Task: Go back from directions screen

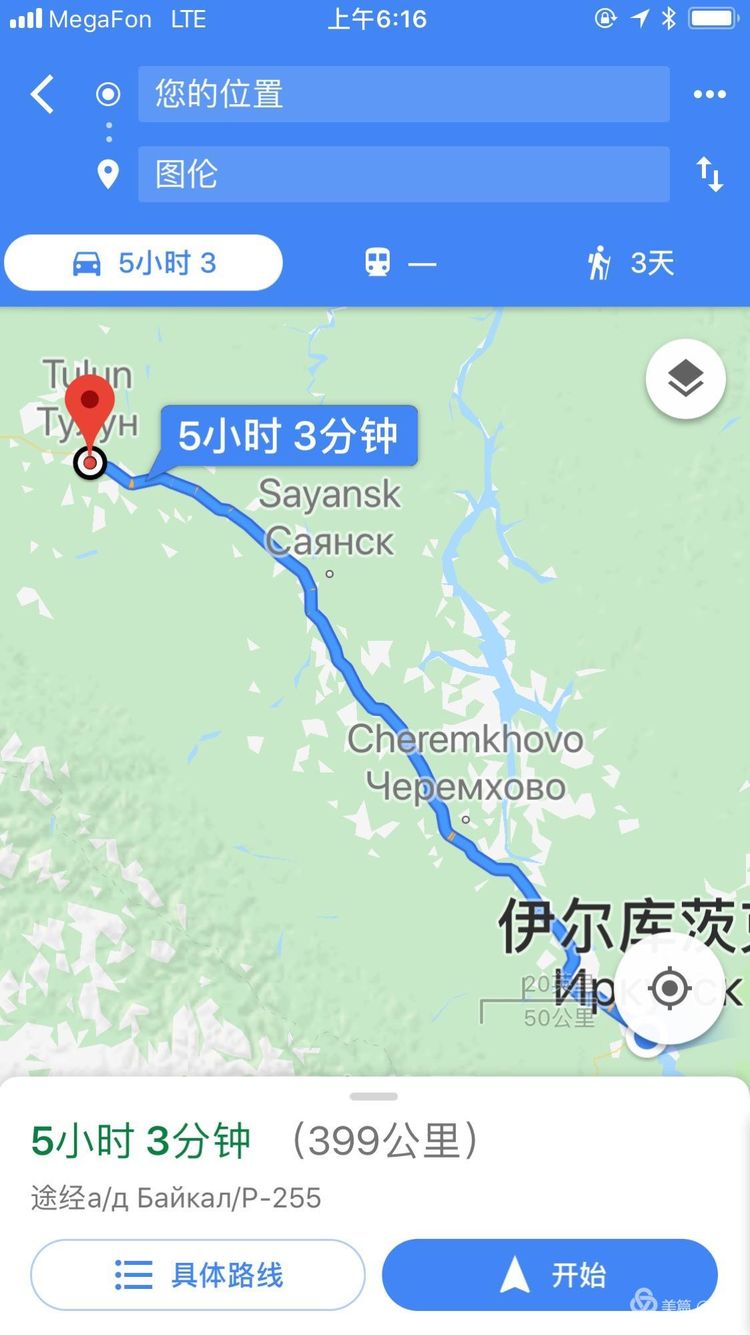Action: [x=42, y=95]
